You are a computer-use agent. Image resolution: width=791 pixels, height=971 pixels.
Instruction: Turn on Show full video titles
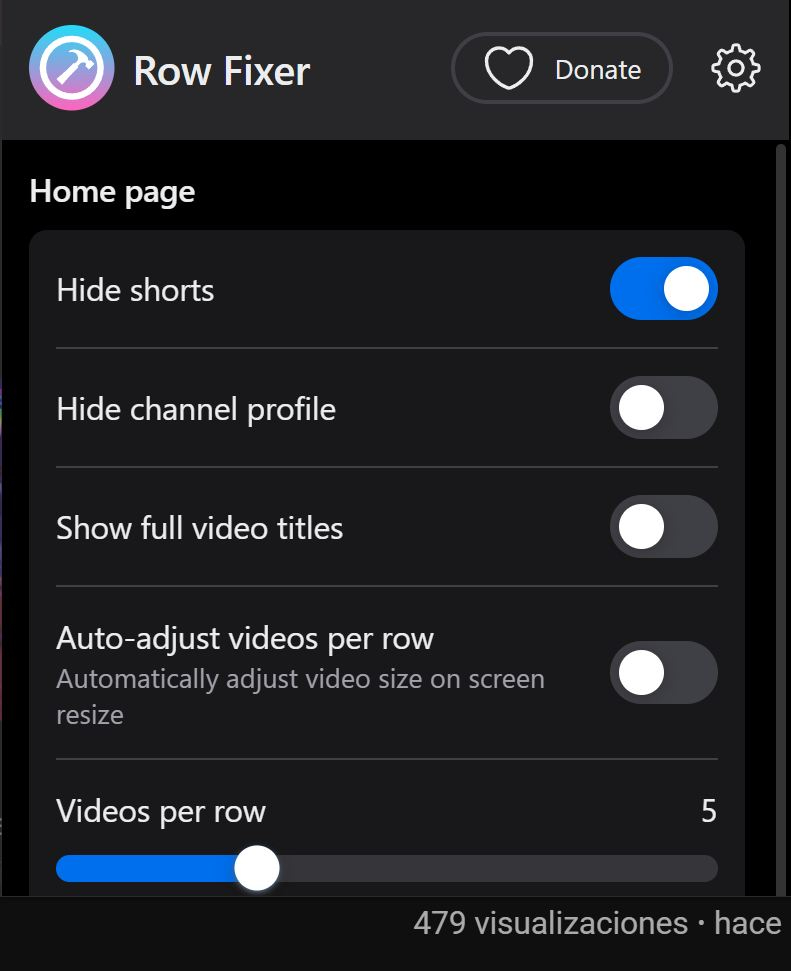pos(663,527)
